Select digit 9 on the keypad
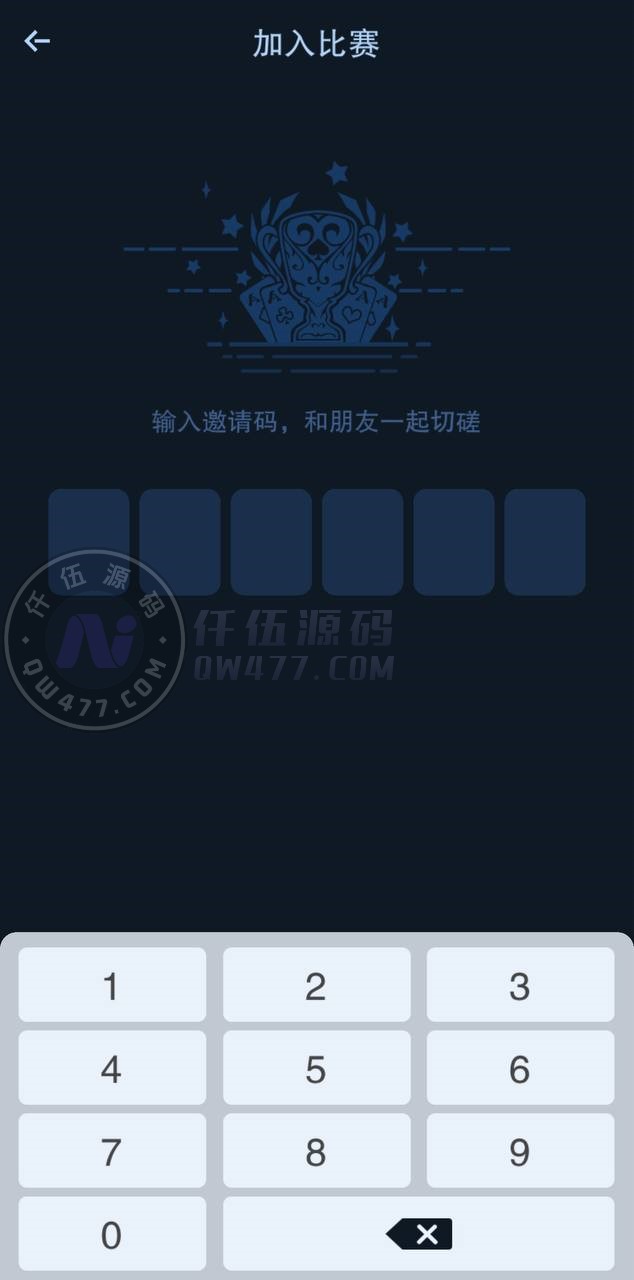The image size is (634, 1280). (x=520, y=1151)
